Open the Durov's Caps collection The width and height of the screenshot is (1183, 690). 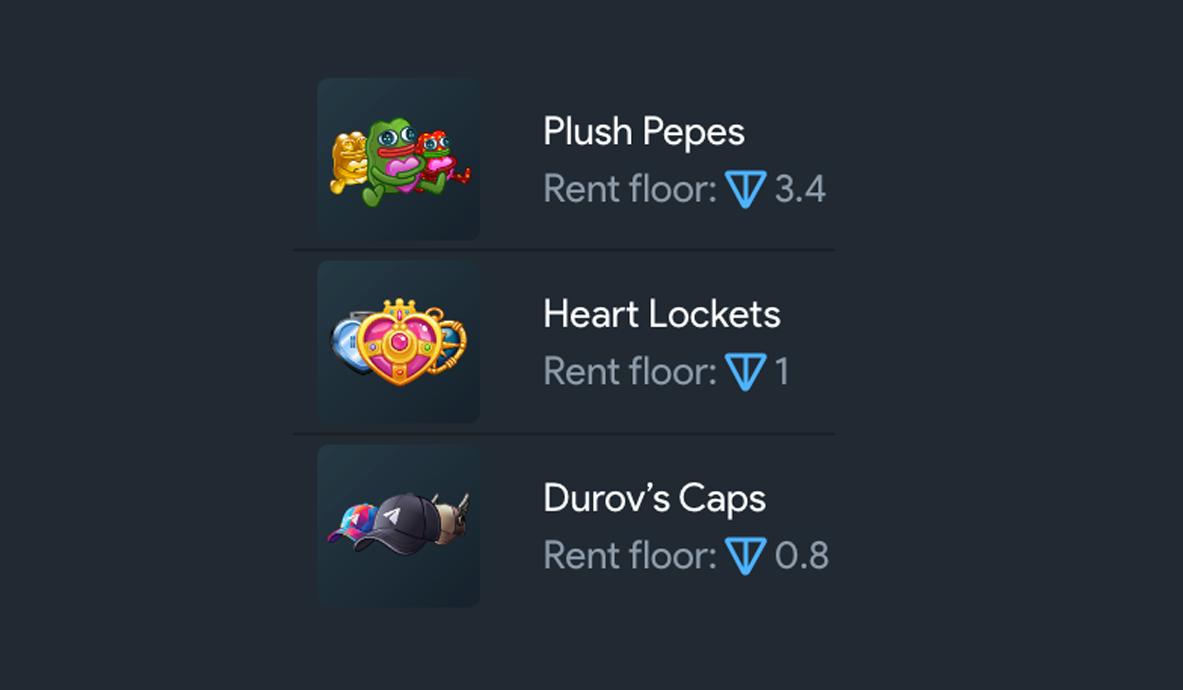[654, 499]
